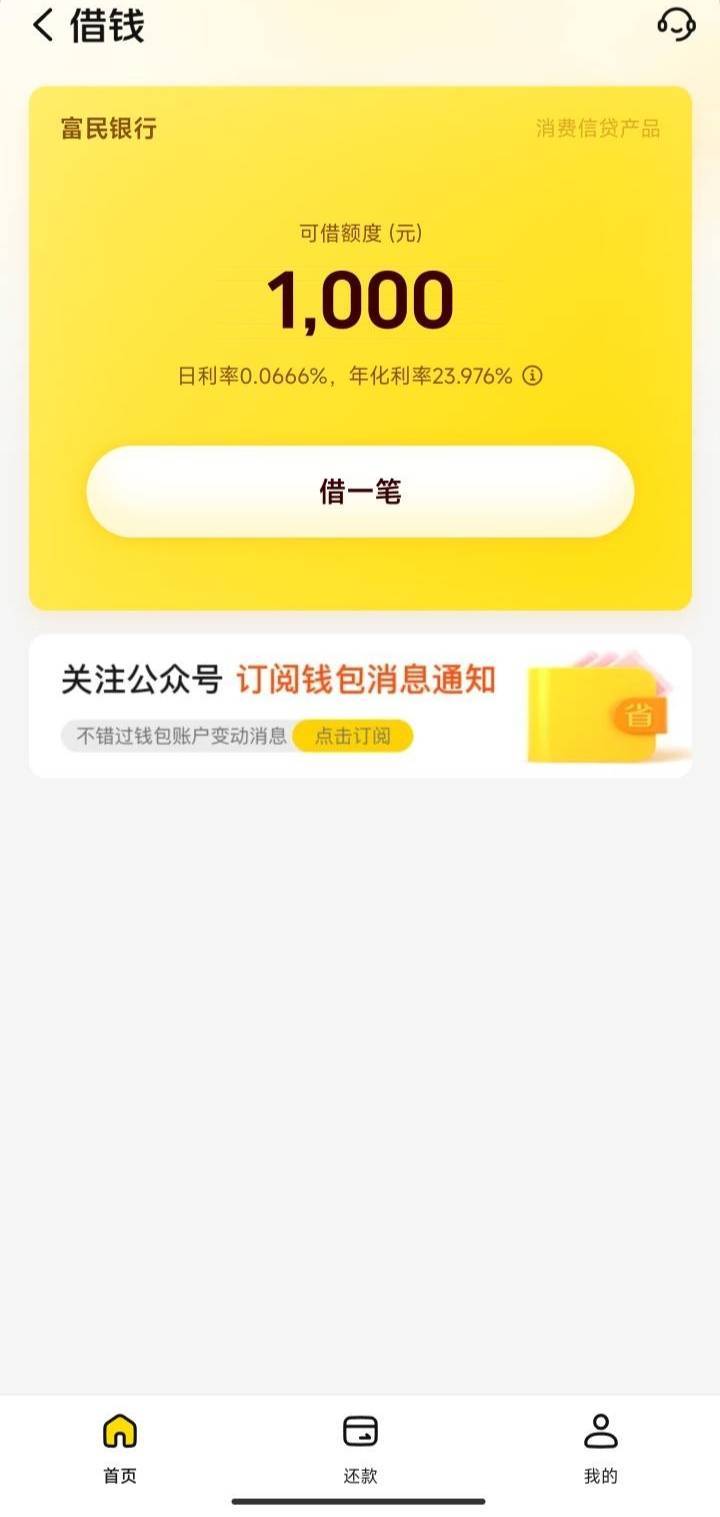This screenshot has height=1517, width=720.
Task: Go back from the 借钱 page
Action: [x=42, y=26]
